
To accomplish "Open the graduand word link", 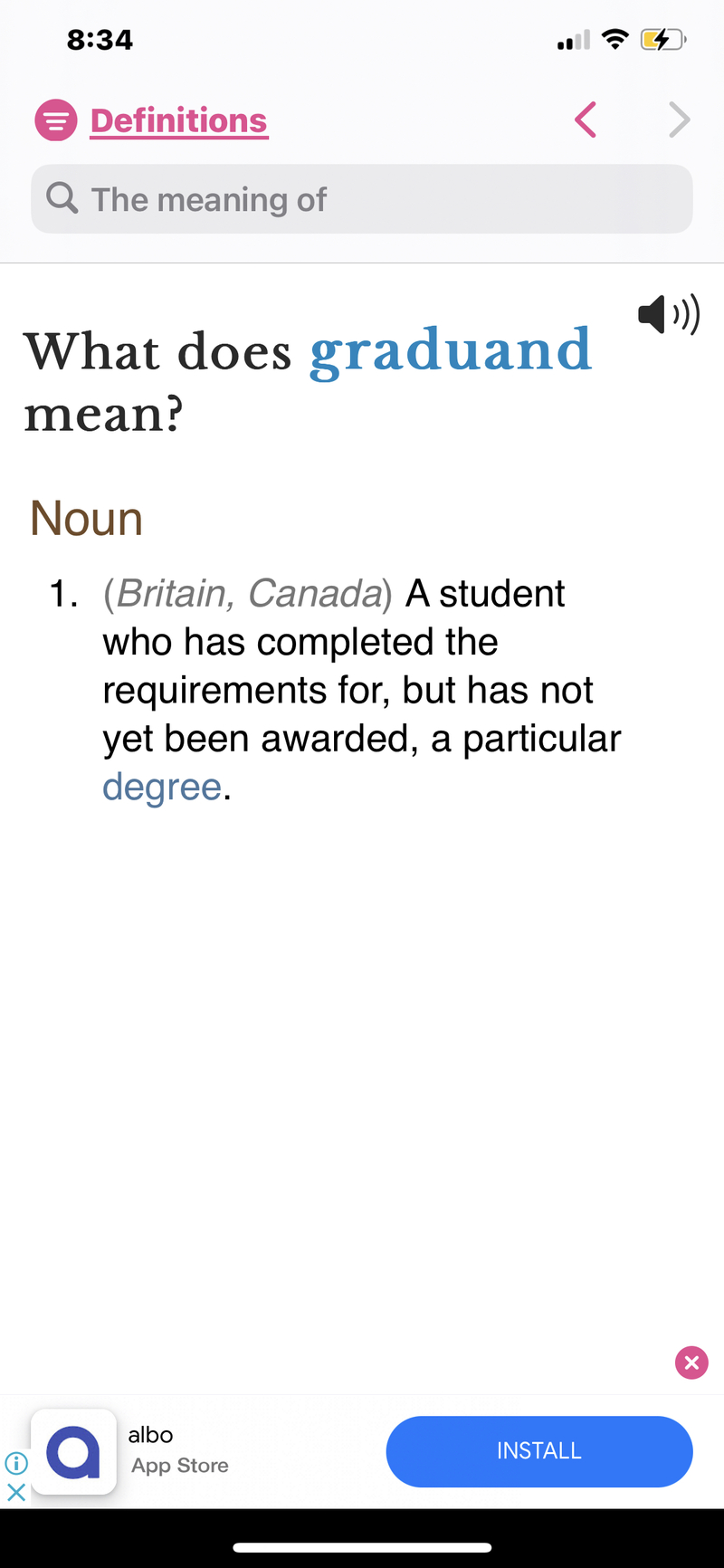I will (x=451, y=351).
